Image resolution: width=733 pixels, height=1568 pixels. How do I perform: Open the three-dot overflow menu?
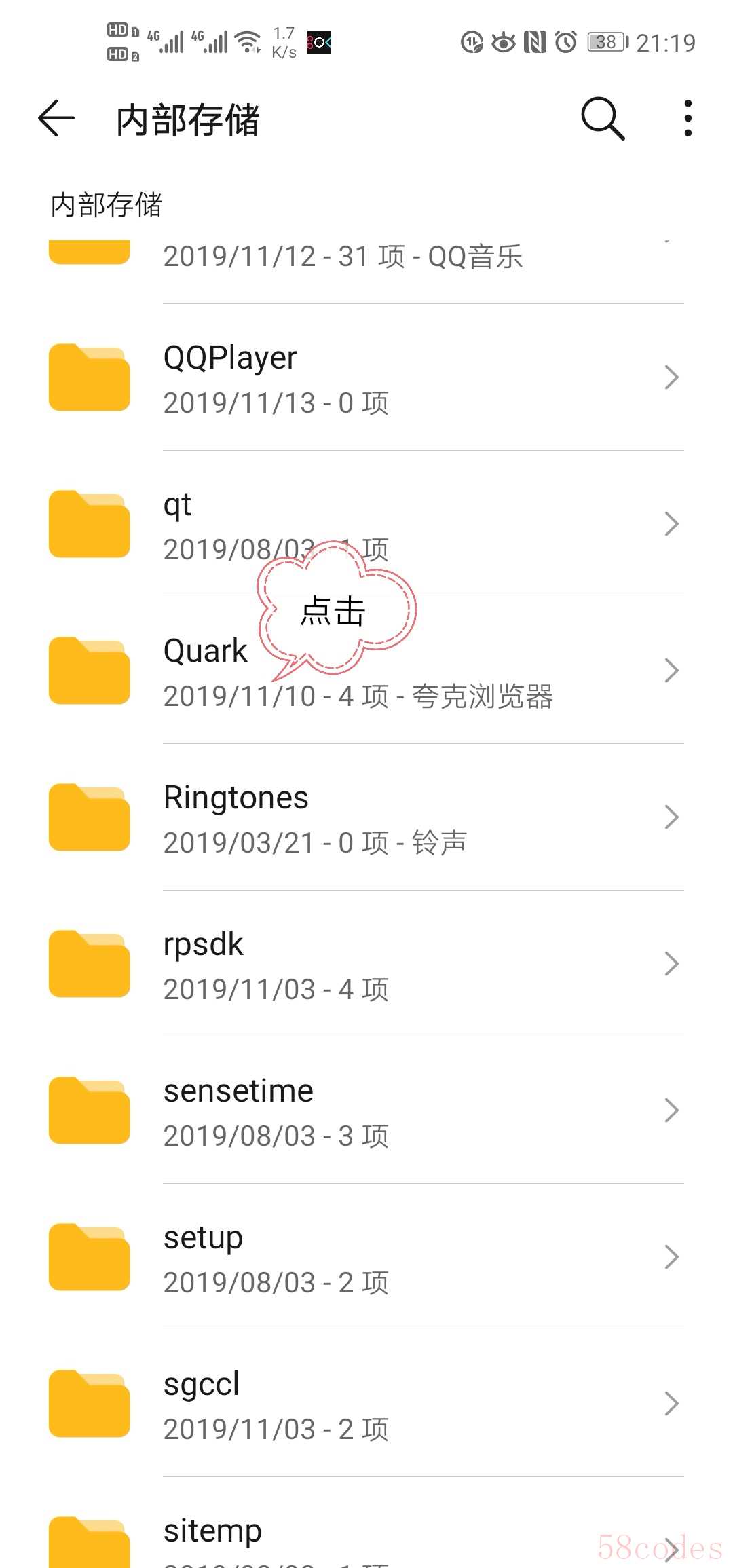coord(688,119)
